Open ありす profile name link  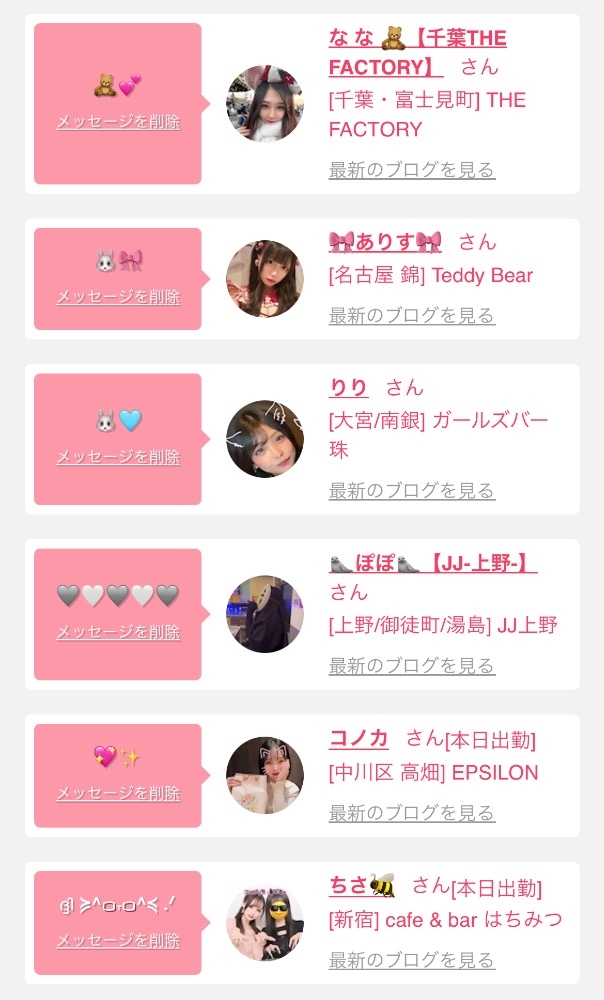tap(385, 242)
